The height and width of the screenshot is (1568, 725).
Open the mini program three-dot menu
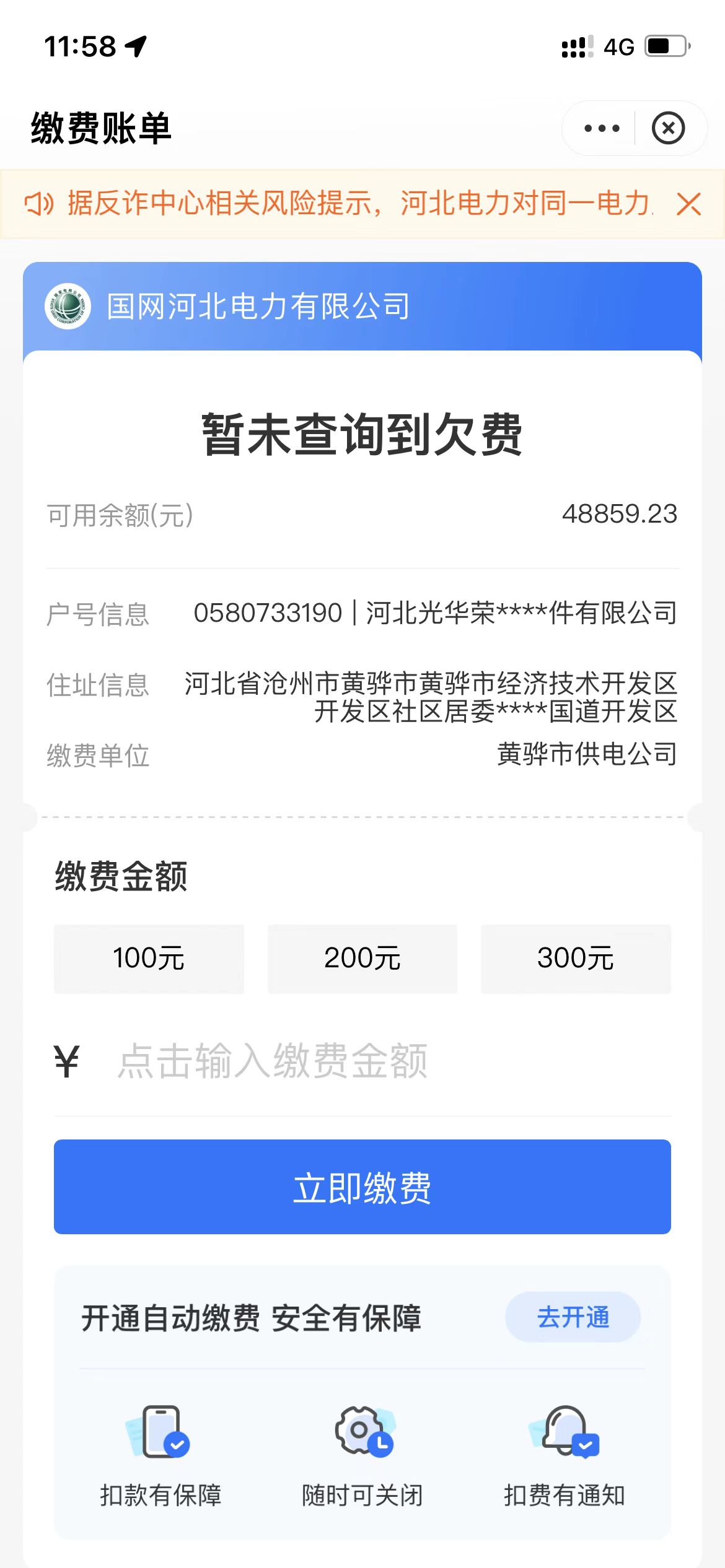(601, 128)
